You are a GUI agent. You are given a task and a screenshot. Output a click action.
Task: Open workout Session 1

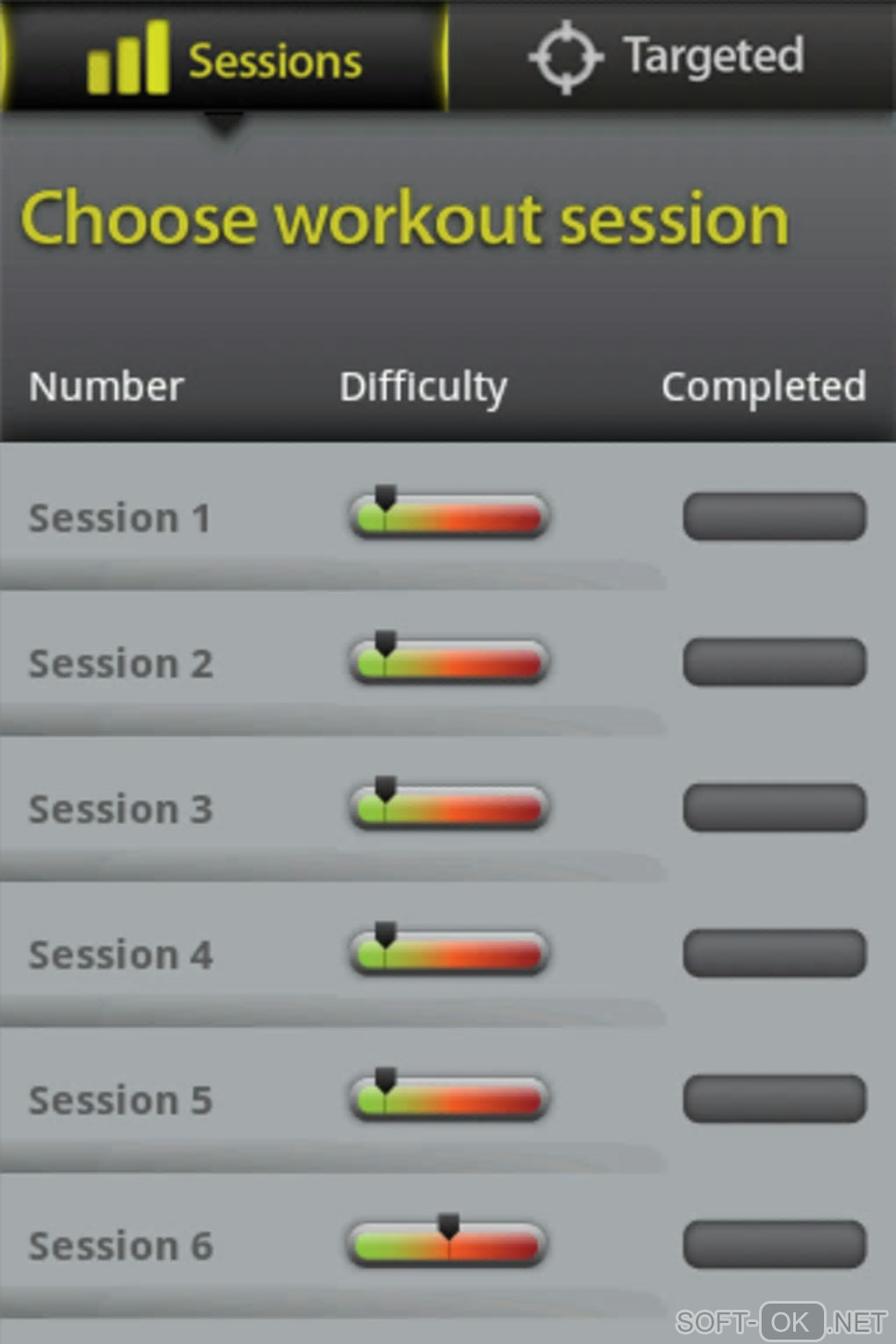coord(120,517)
